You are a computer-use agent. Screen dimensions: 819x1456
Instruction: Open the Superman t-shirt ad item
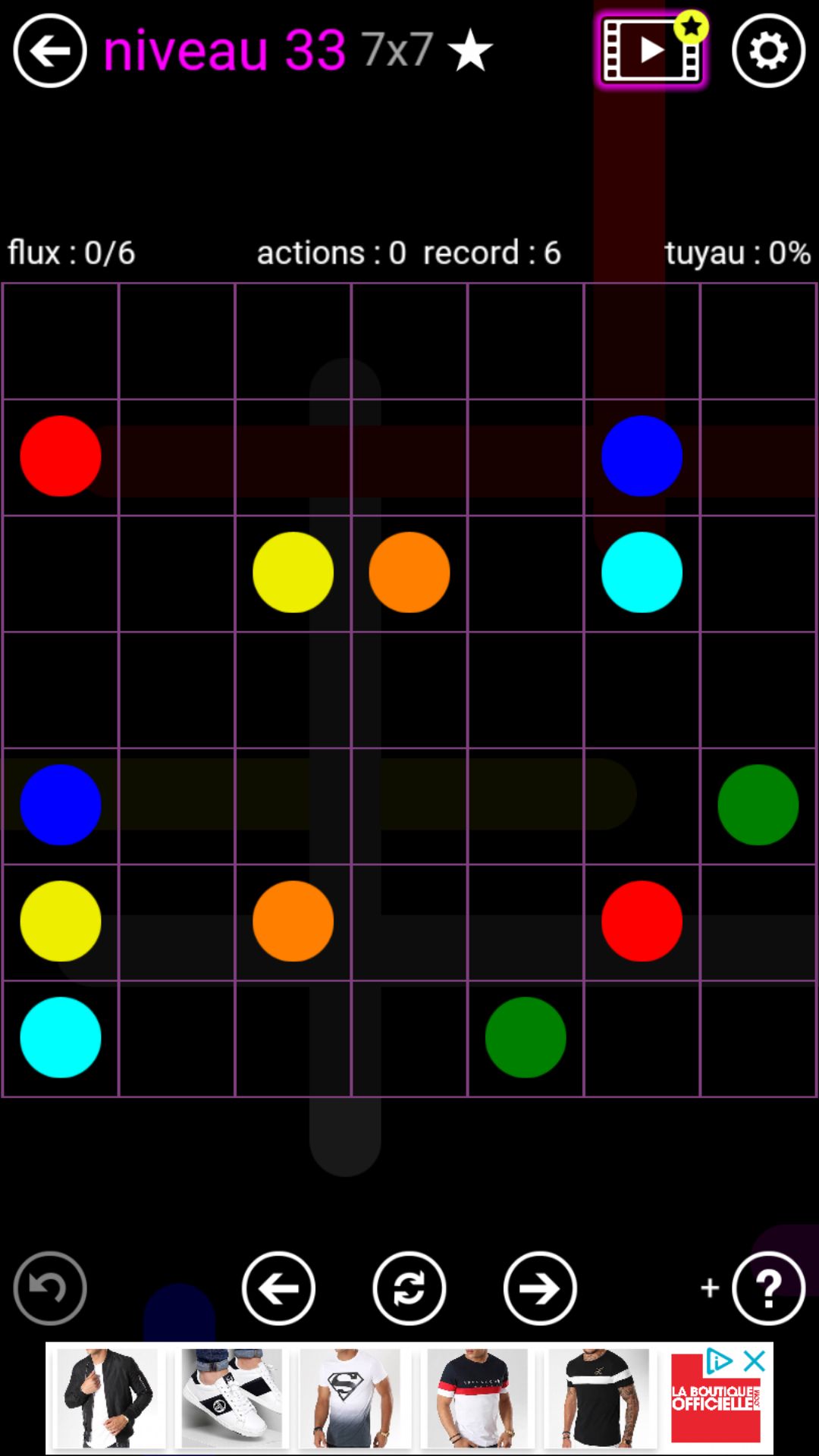350,1398
